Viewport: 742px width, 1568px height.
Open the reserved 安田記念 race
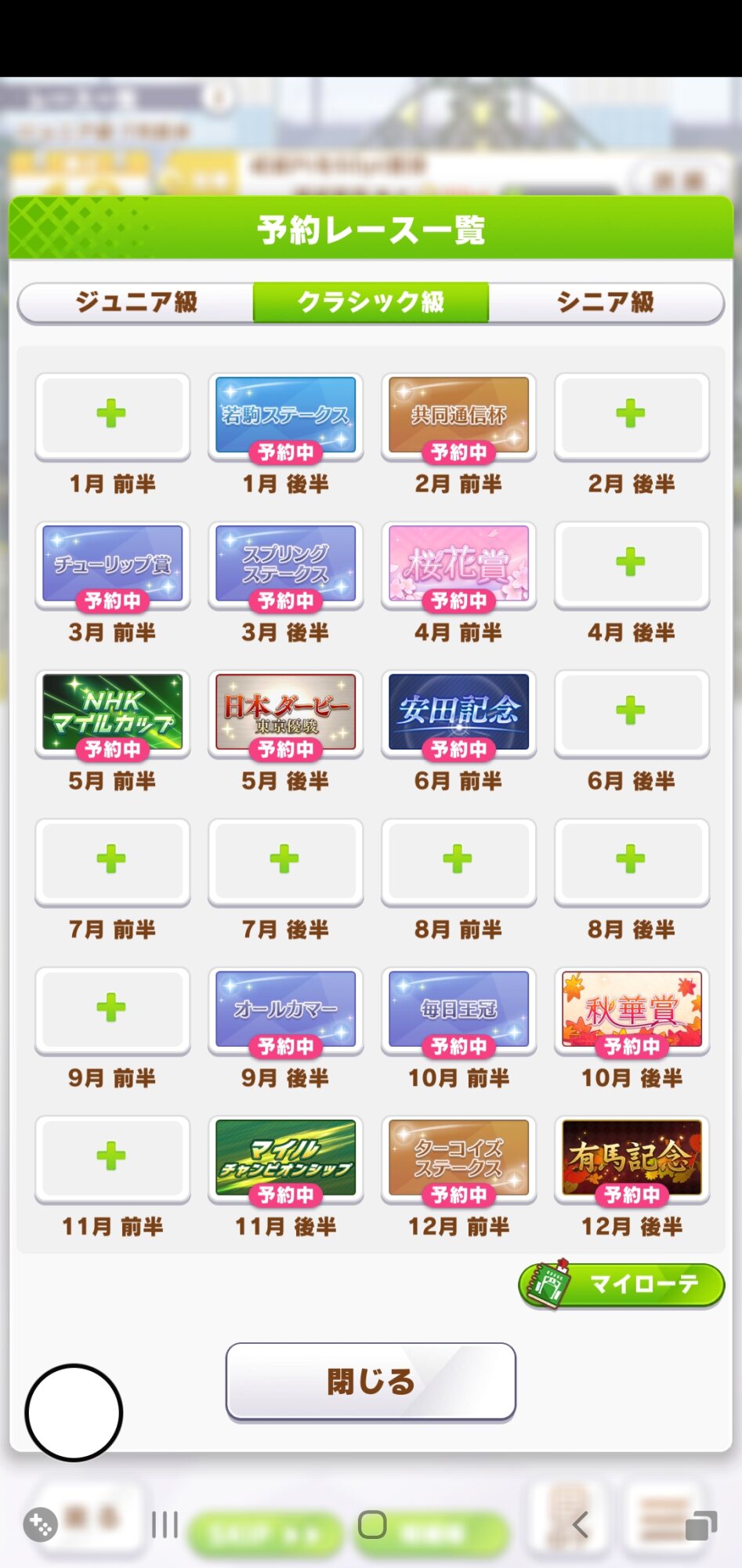click(x=458, y=713)
